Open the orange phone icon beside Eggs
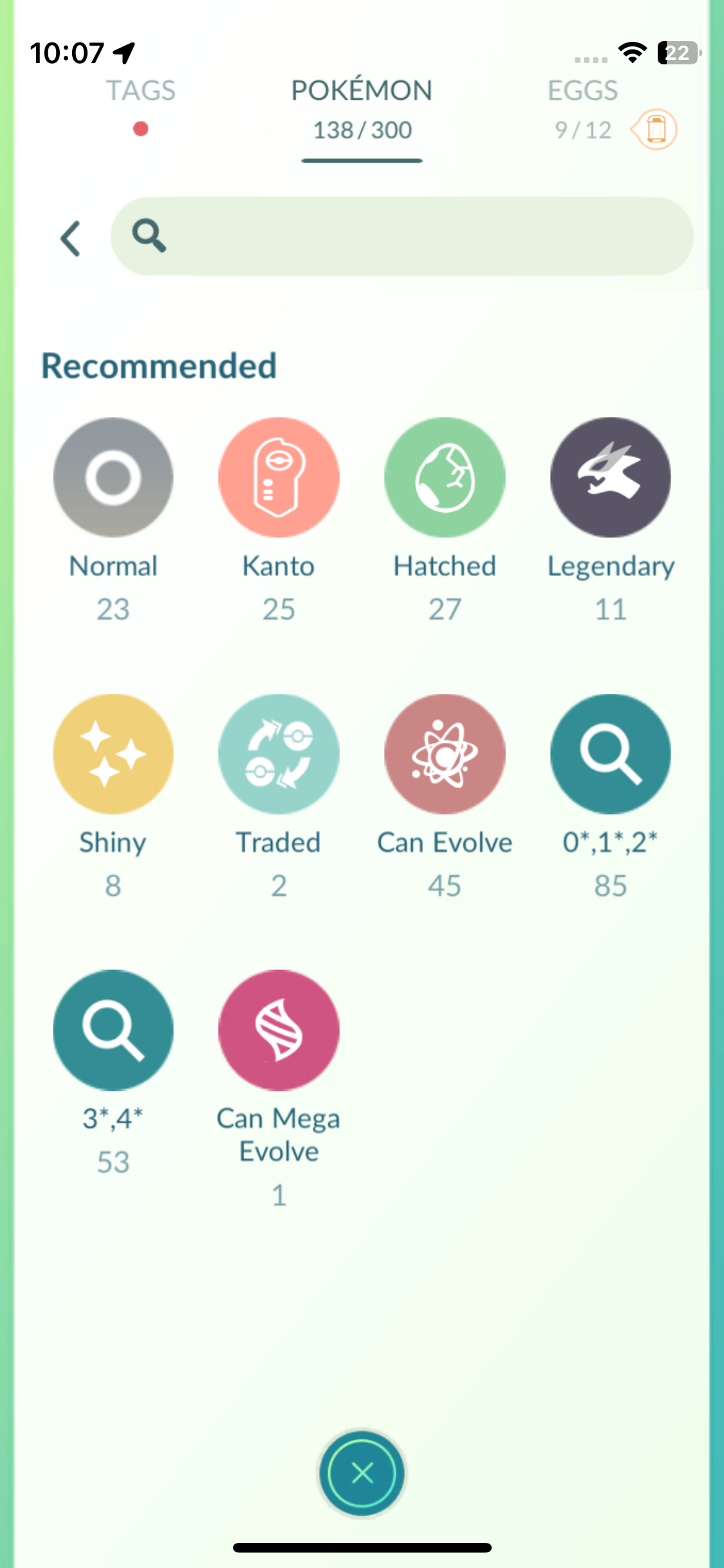Image resolution: width=724 pixels, height=1568 pixels. pos(655,129)
